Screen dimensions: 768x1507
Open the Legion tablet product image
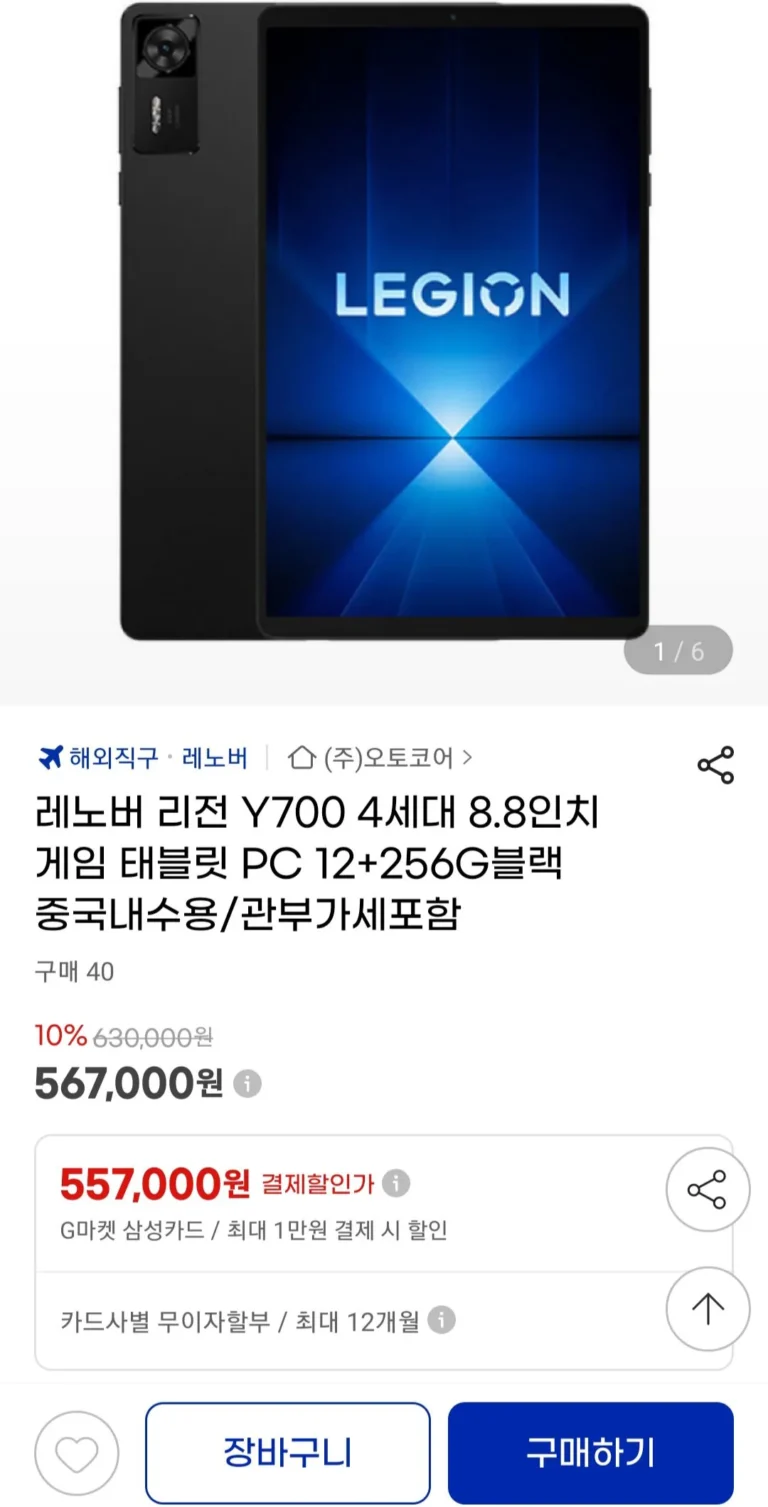click(385, 330)
